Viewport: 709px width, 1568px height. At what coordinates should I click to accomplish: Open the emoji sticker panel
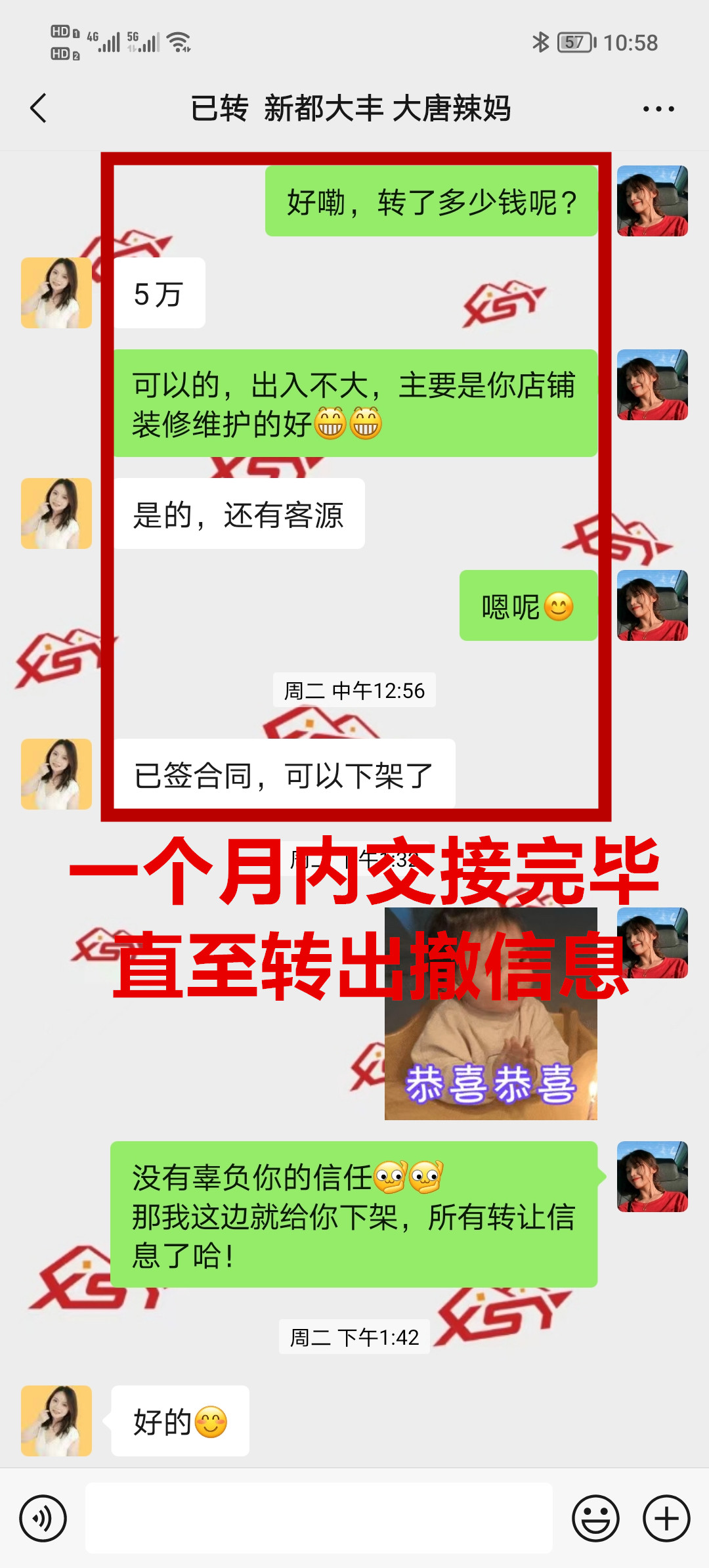(x=595, y=1518)
